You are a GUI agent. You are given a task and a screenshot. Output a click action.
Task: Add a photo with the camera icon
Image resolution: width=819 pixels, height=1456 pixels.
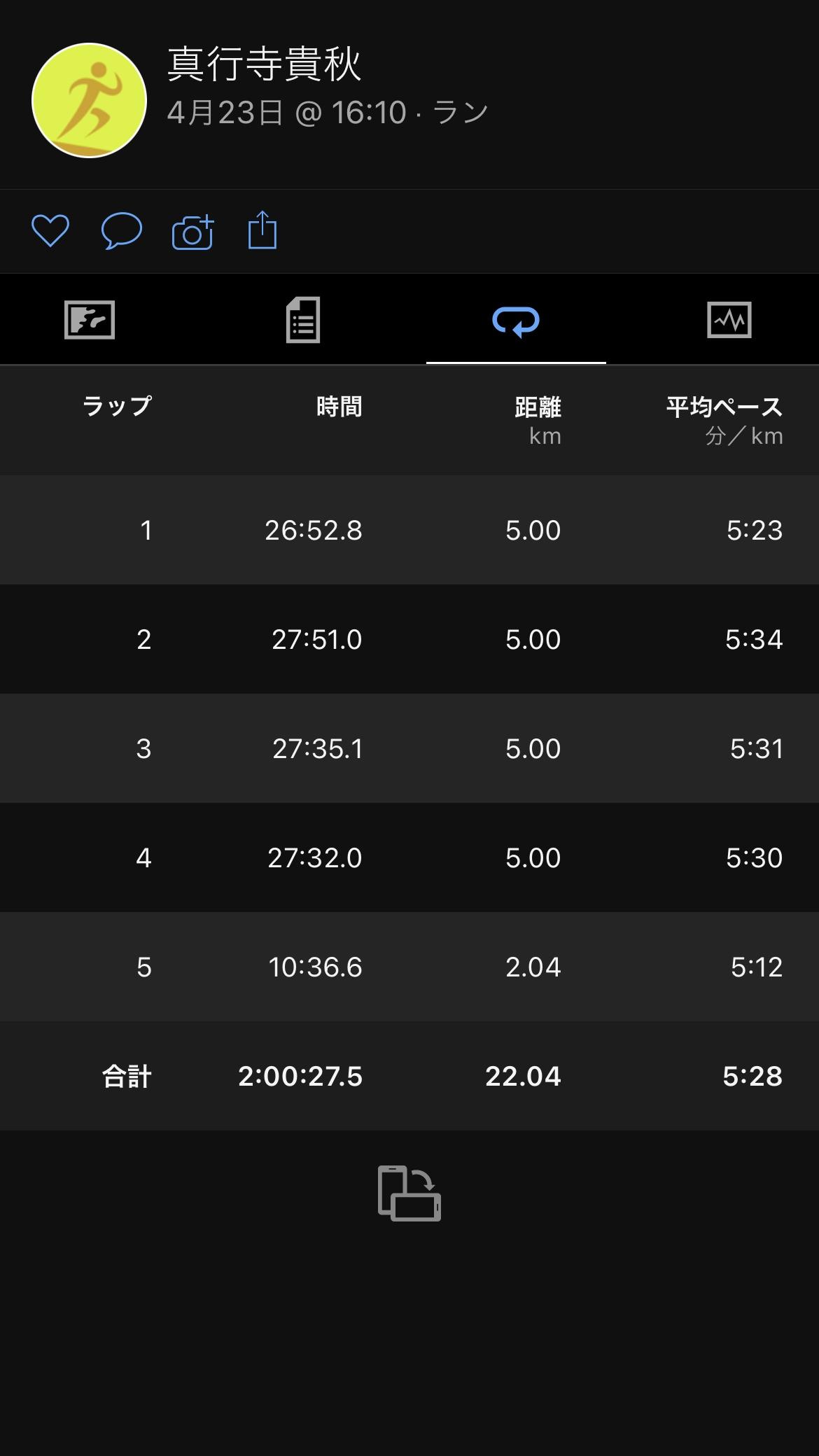click(192, 232)
